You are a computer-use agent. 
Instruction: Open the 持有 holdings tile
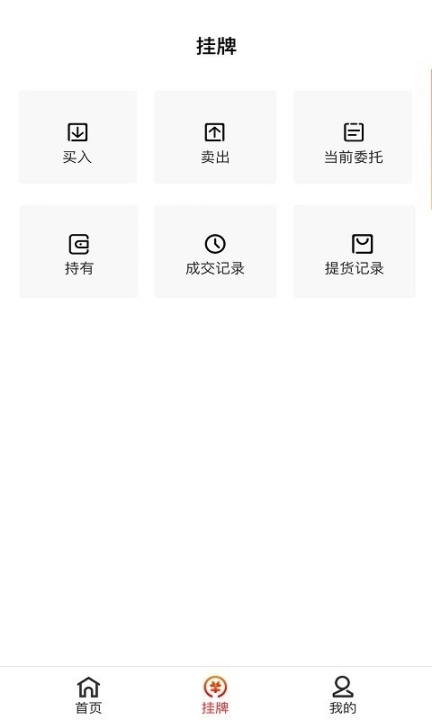point(79,252)
